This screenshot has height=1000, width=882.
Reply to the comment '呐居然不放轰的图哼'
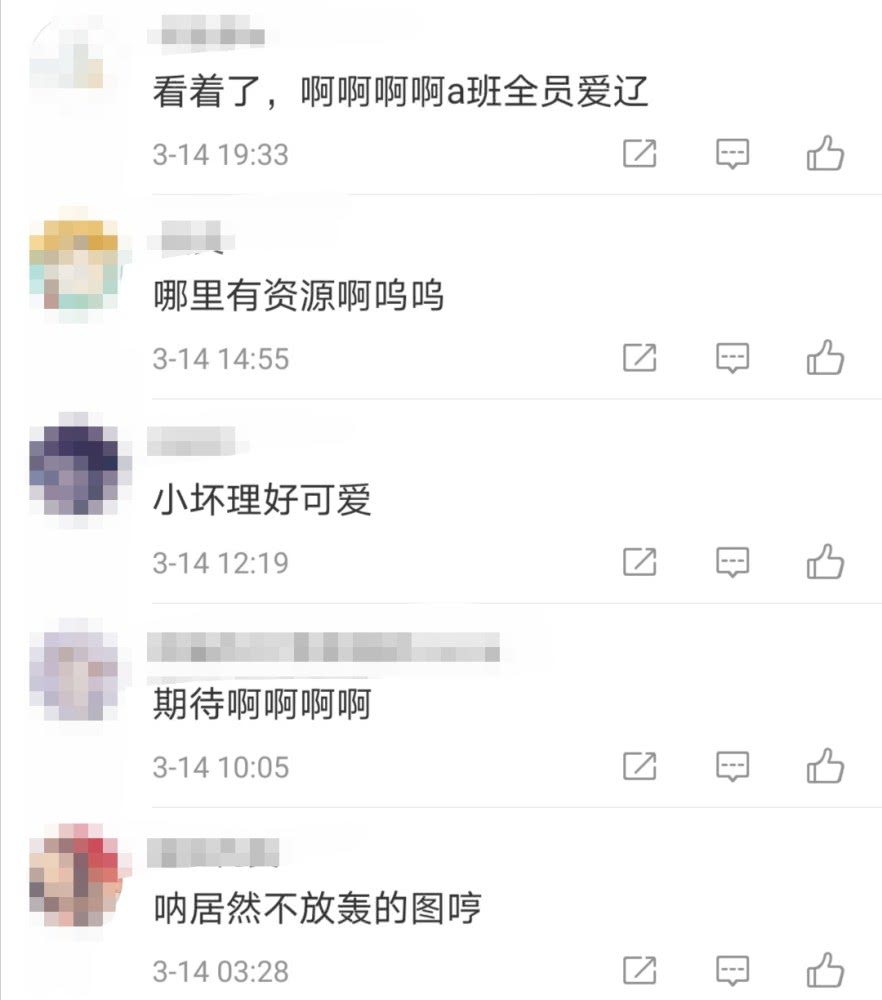pos(733,970)
